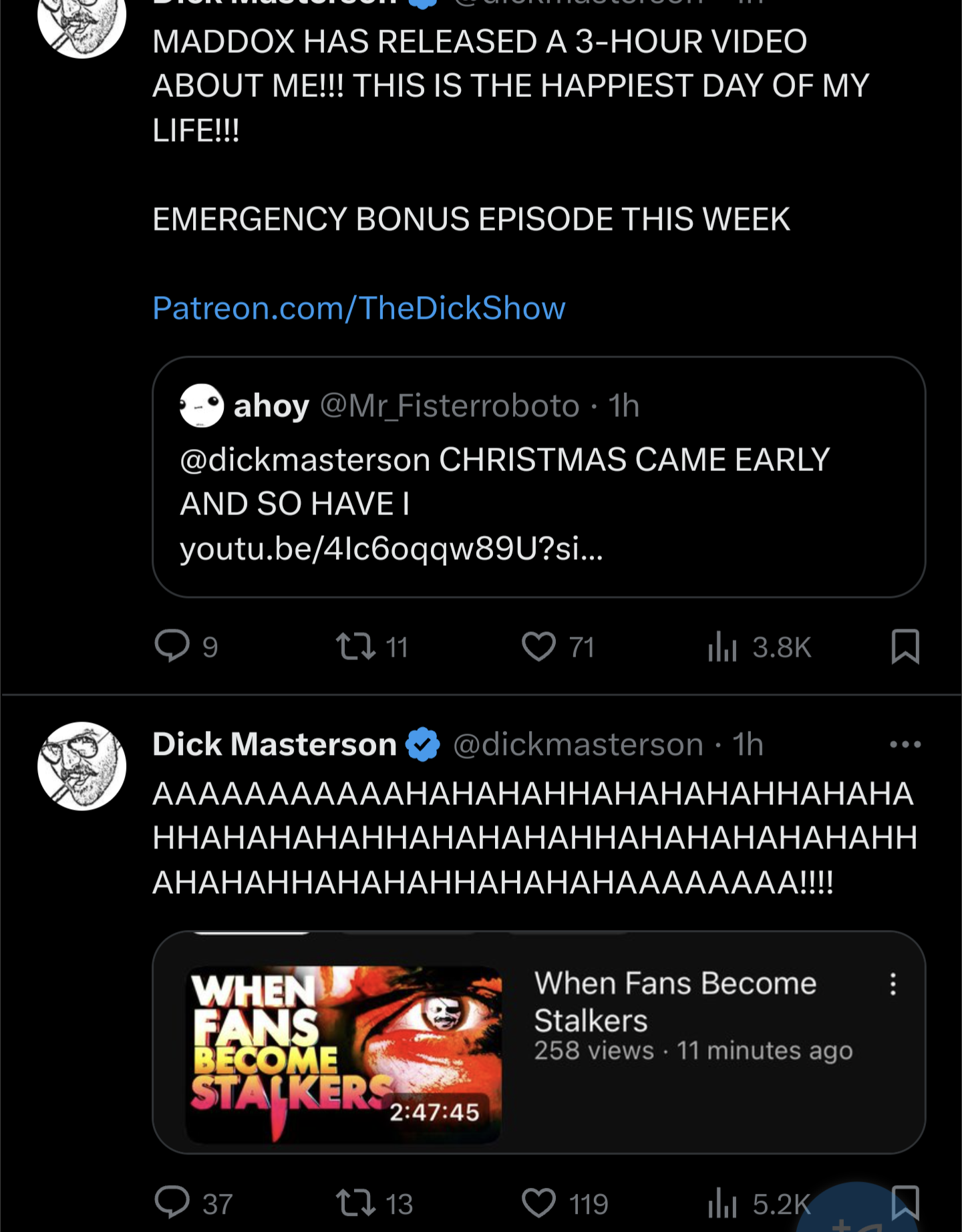Bookmark the EMERGENCY BONUS EPISODE tweet
The image size is (962, 1232).
905,646
